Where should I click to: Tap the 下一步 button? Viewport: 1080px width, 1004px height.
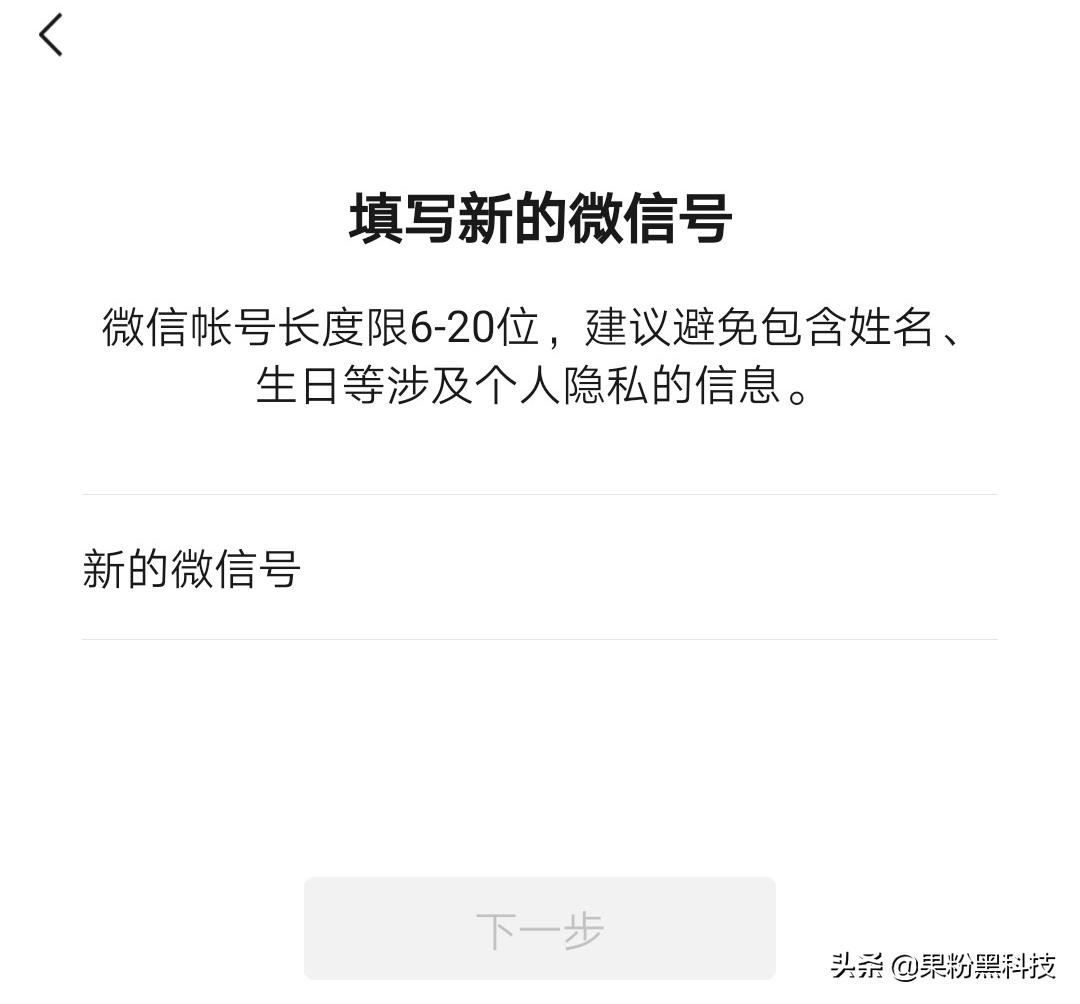(539, 929)
